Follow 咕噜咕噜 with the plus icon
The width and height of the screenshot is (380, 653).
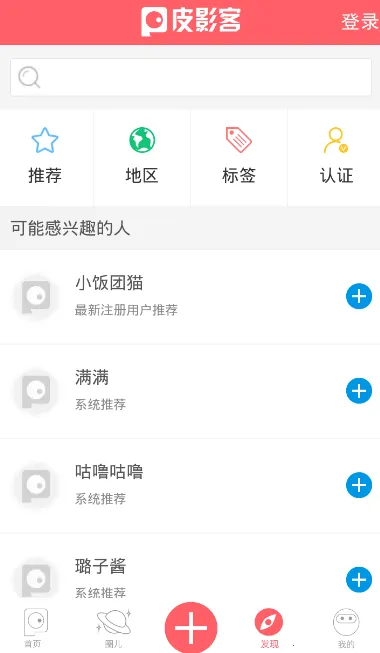[x=359, y=485]
